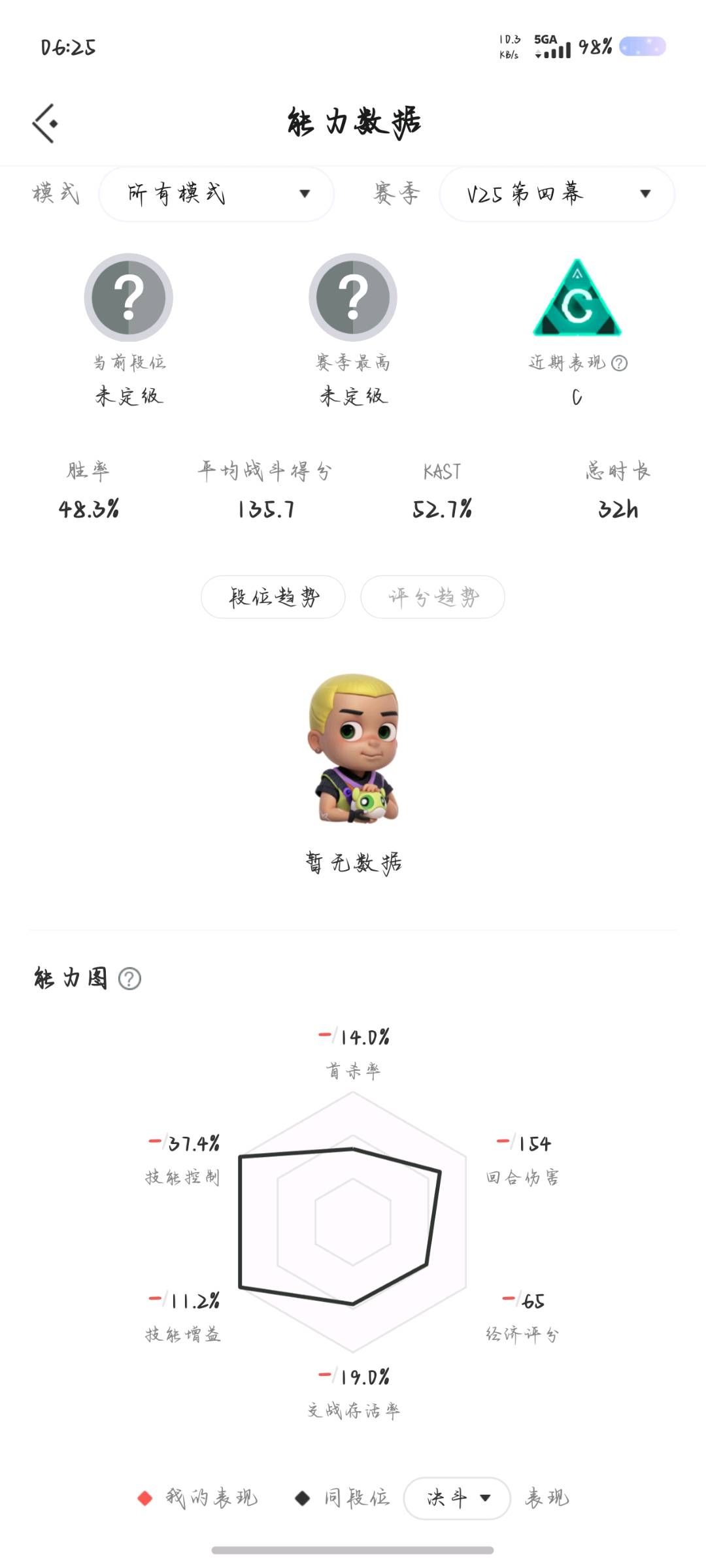Go back using the top-left arrow
This screenshot has height=1568, width=706.
pyautogui.click(x=45, y=123)
